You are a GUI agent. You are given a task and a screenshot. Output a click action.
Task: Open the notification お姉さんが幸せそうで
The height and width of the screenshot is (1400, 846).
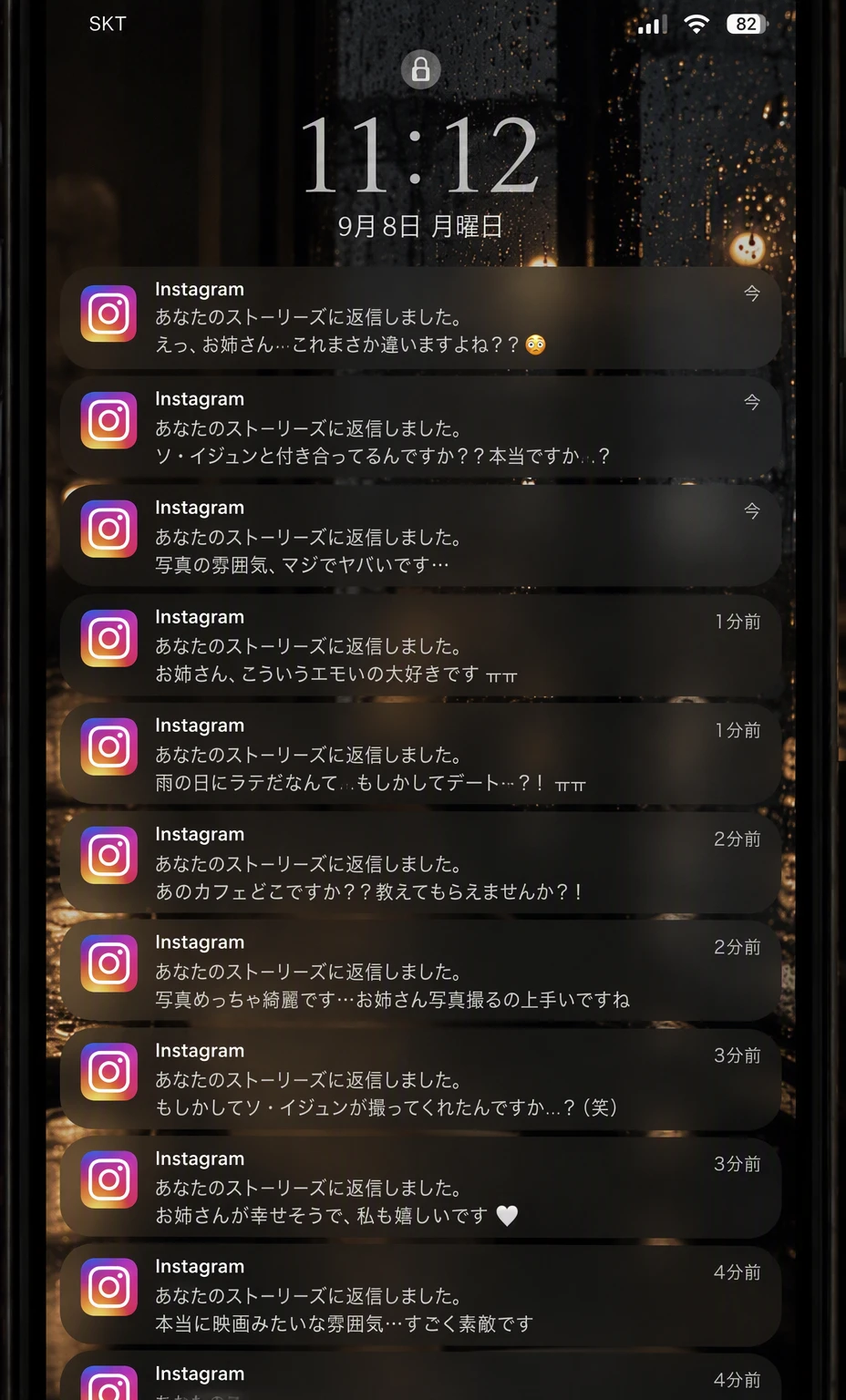[x=421, y=1187]
